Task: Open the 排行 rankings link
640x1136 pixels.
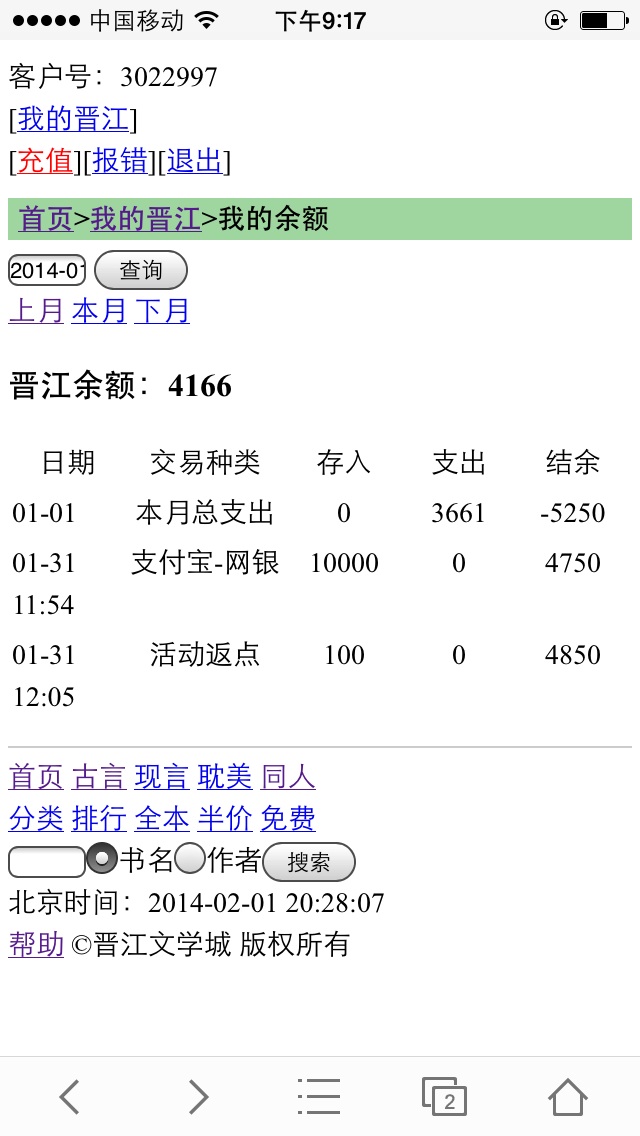Action: click(99, 819)
